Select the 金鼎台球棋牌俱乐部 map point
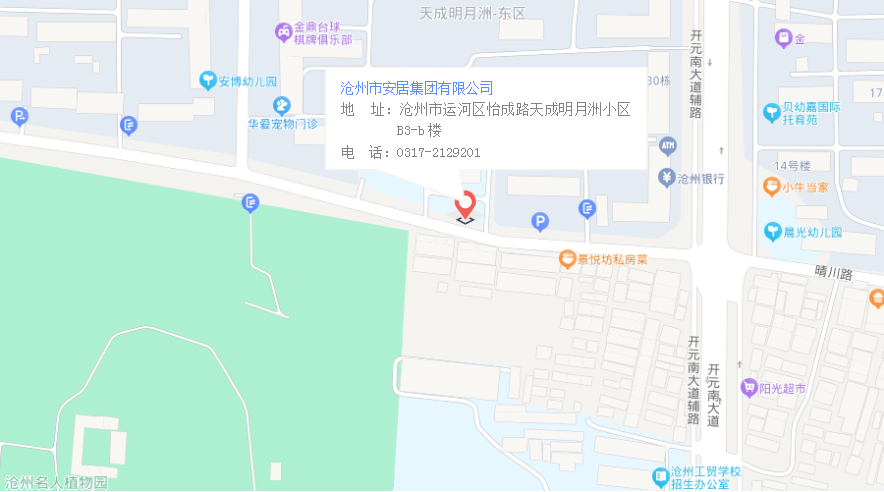Screen dimensions: 884x492 point(284,33)
